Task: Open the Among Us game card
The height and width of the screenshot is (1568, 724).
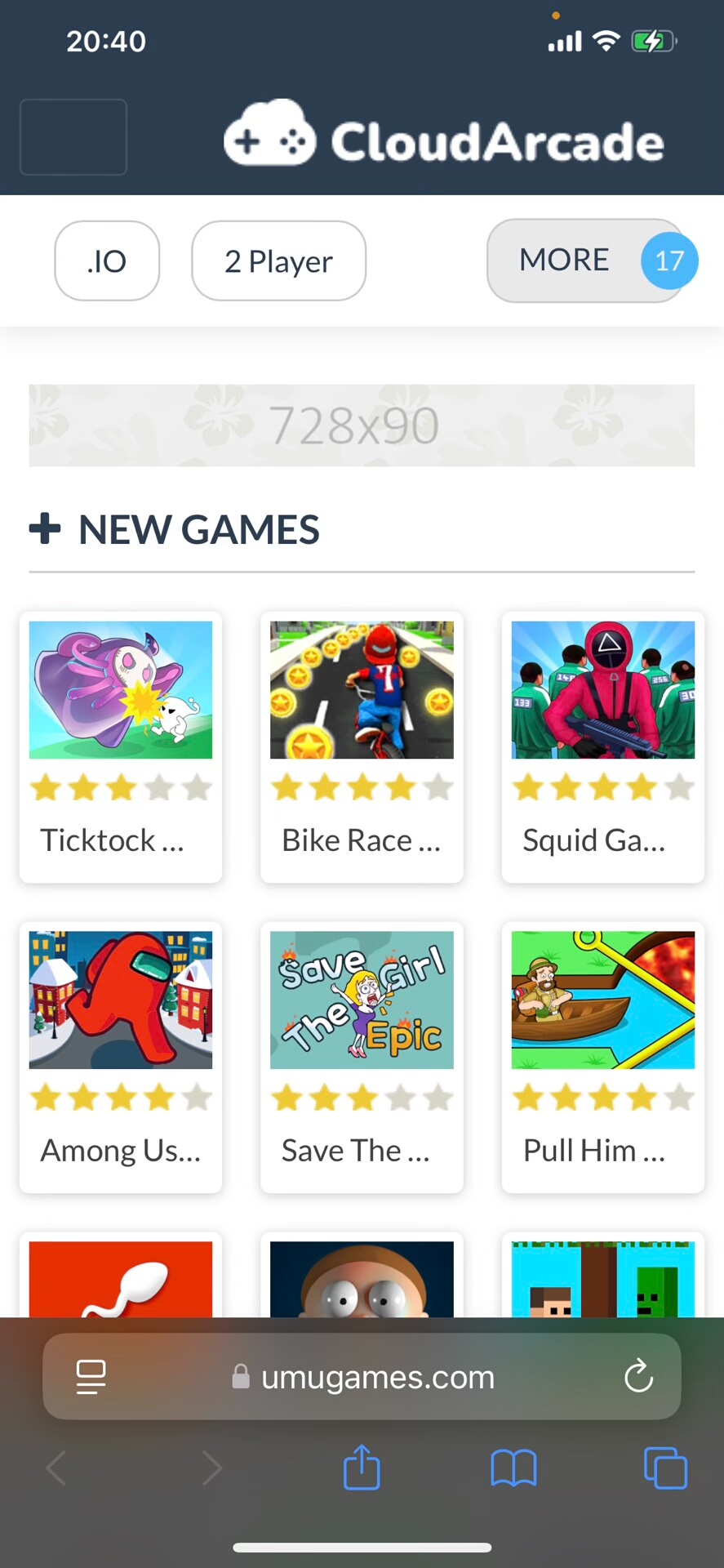Action: 121,1056
